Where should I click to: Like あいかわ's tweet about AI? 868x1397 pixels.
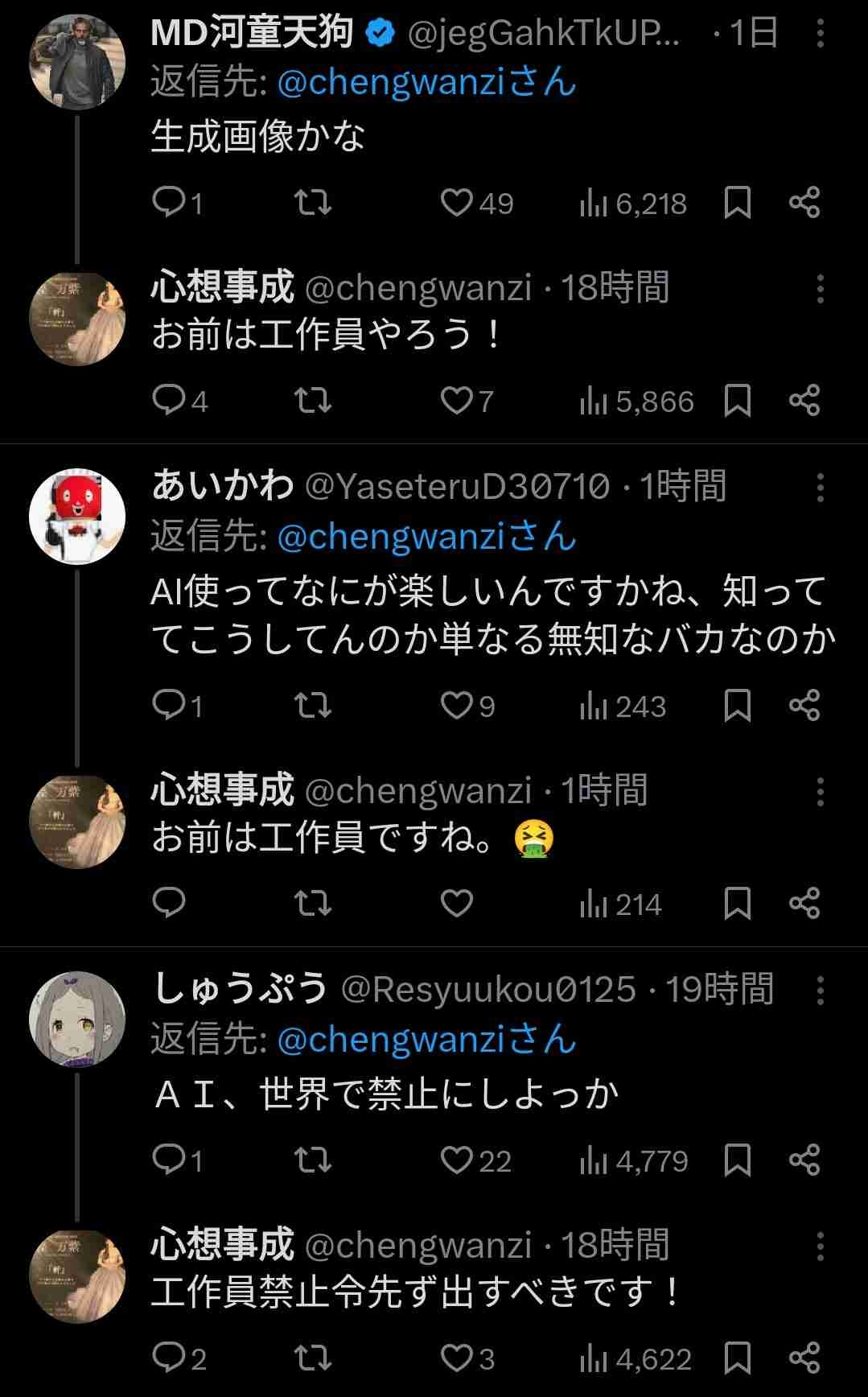(x=457, y=706)
